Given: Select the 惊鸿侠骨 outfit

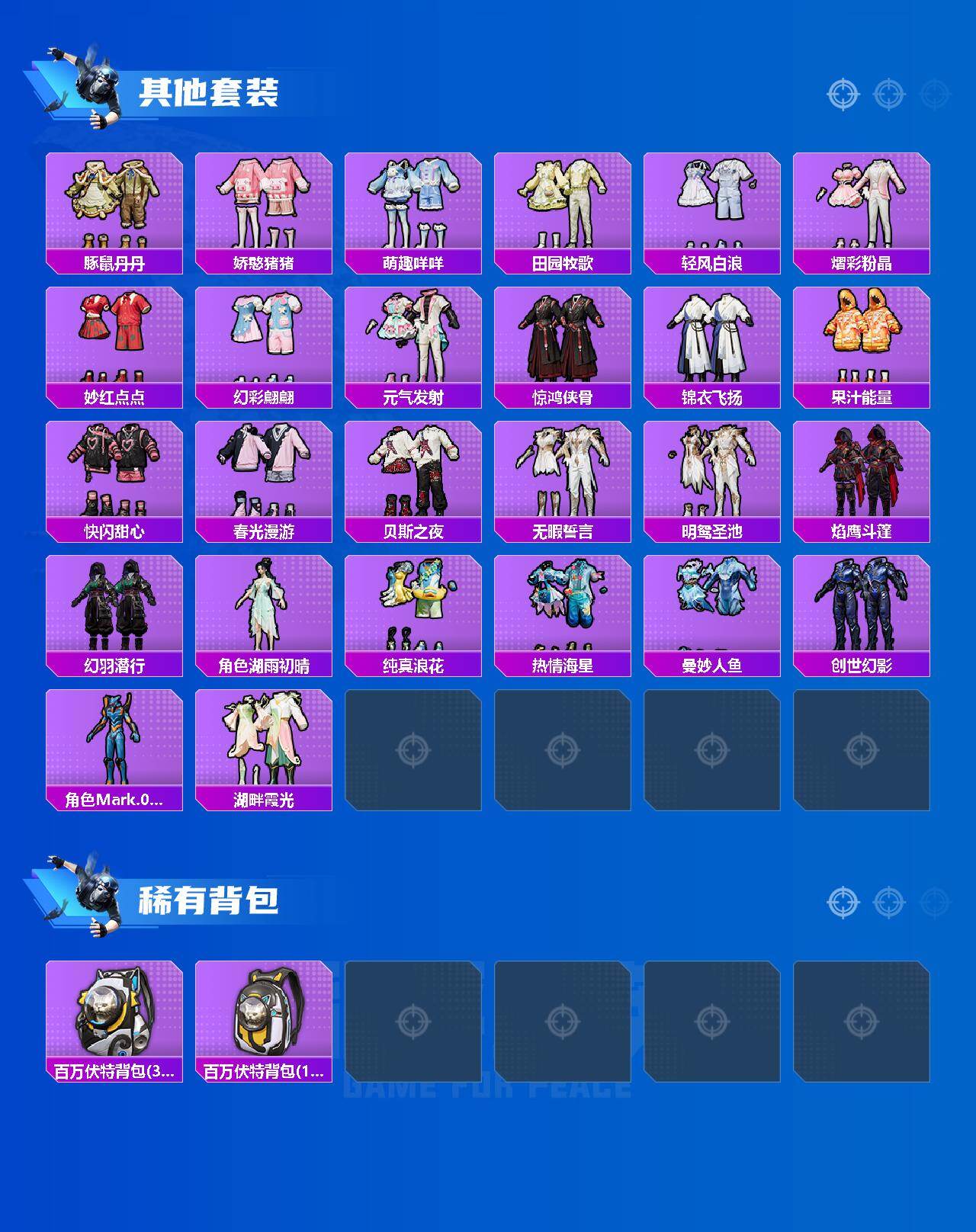Looking at the screenshot, I should click(563, 343).
